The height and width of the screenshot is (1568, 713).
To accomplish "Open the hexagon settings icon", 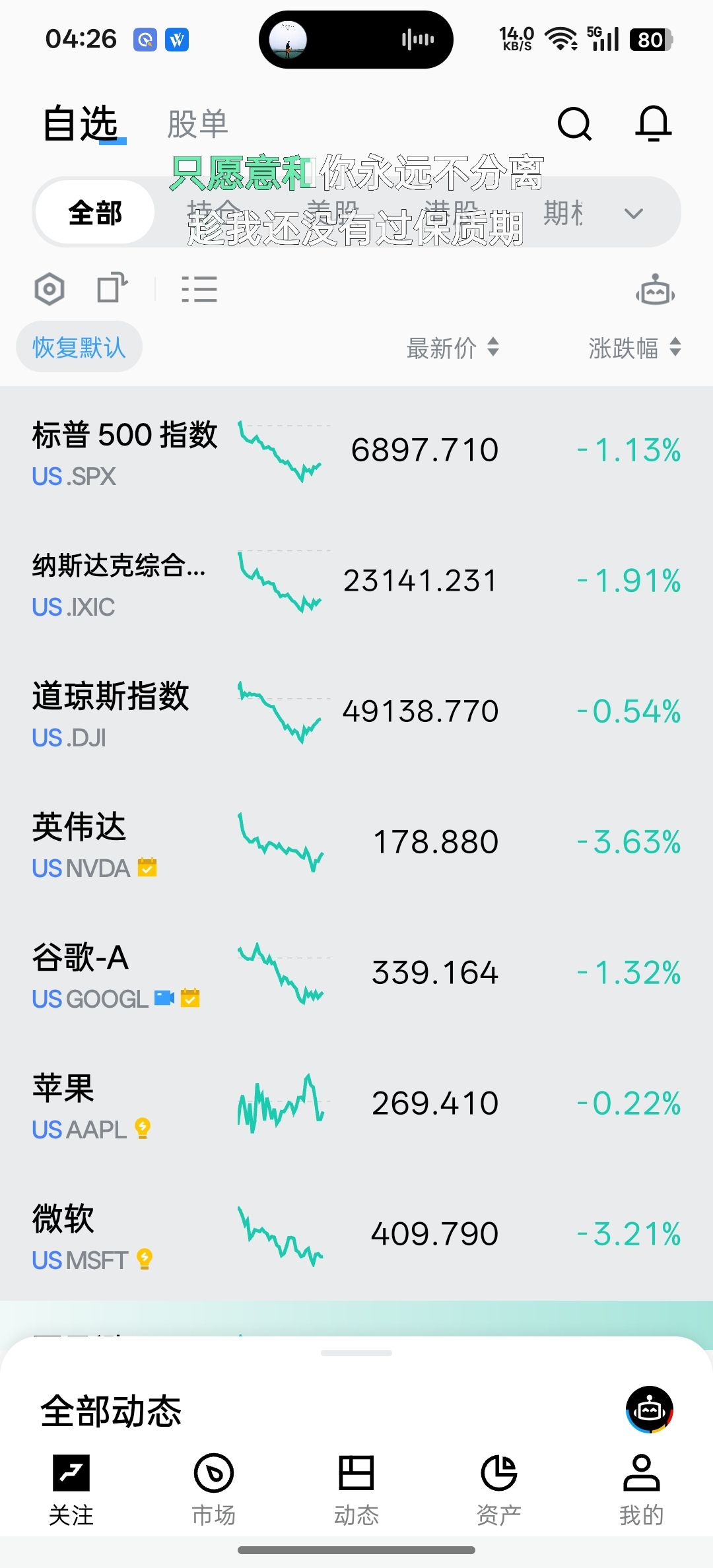I will 50,289.
